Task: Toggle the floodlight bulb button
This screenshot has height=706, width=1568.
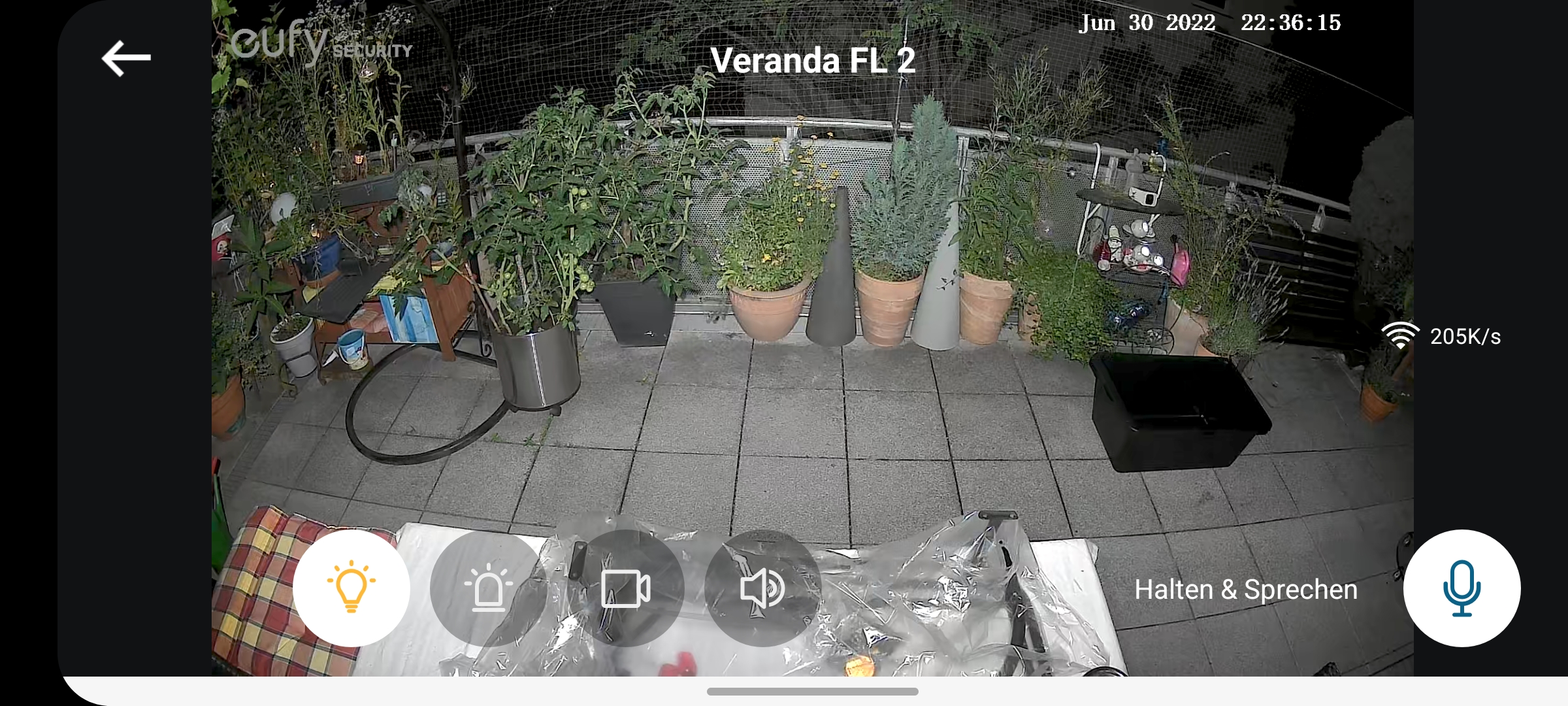Action: [x=351, y=588]
